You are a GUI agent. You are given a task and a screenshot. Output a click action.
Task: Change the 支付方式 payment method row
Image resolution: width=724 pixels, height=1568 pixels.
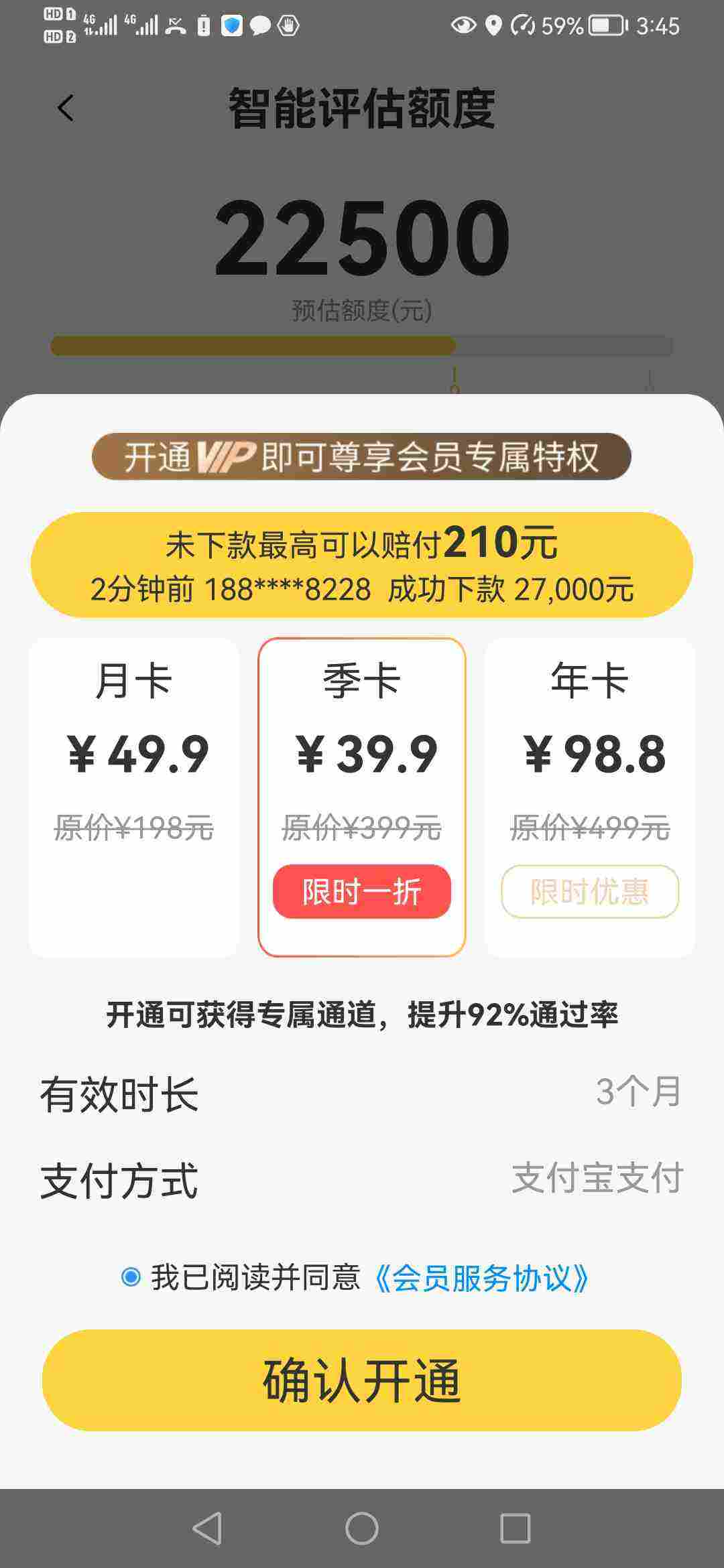[x=362, y=1179]
